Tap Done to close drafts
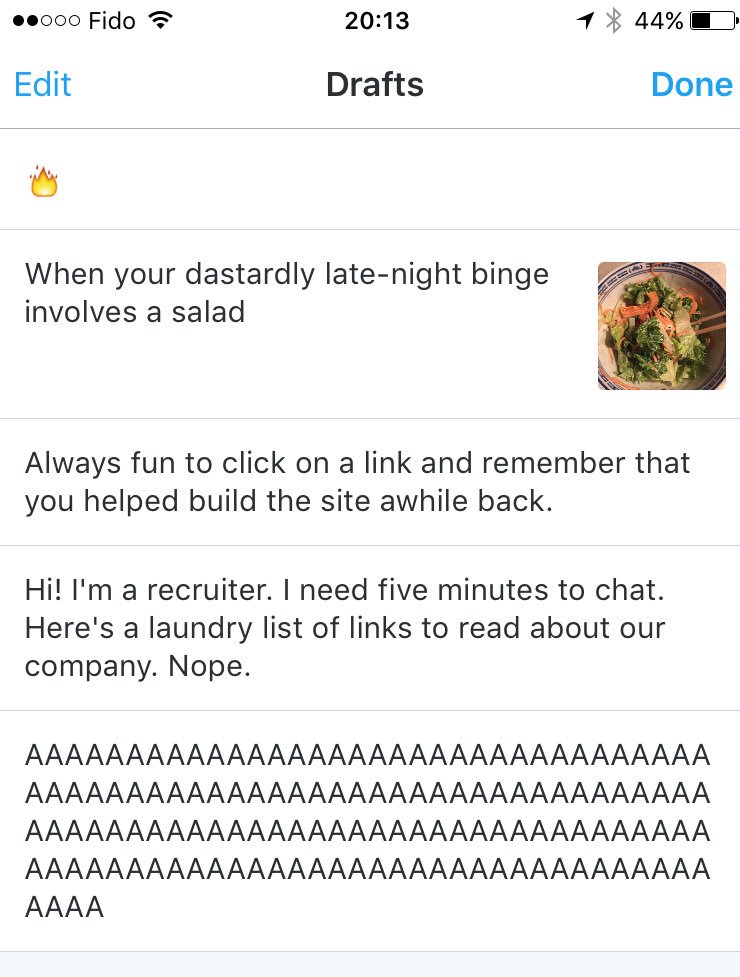Screen dimensions: 740x977 click(691, 85)
